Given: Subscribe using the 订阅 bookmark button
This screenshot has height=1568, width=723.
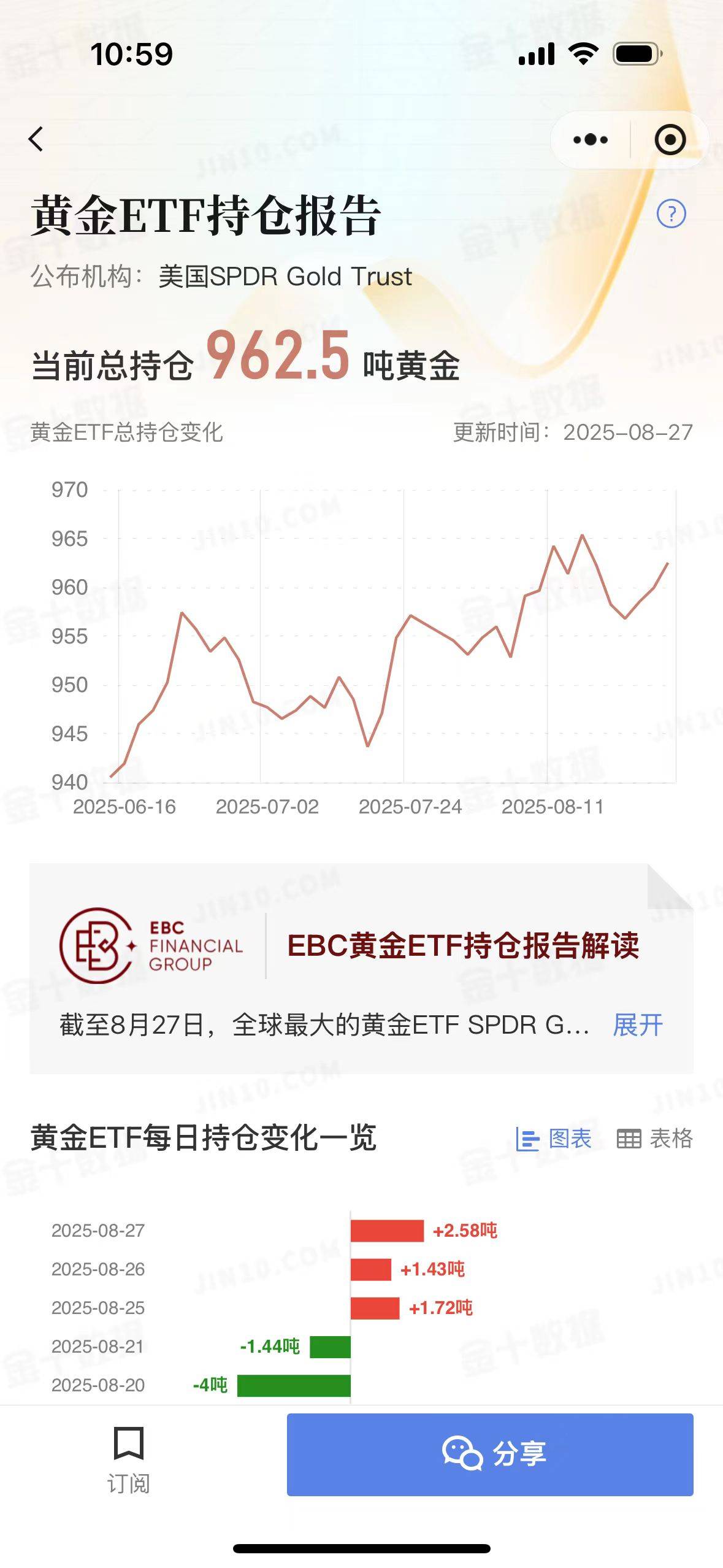Looking at the screenshot, I should (x=128, y=1459).
